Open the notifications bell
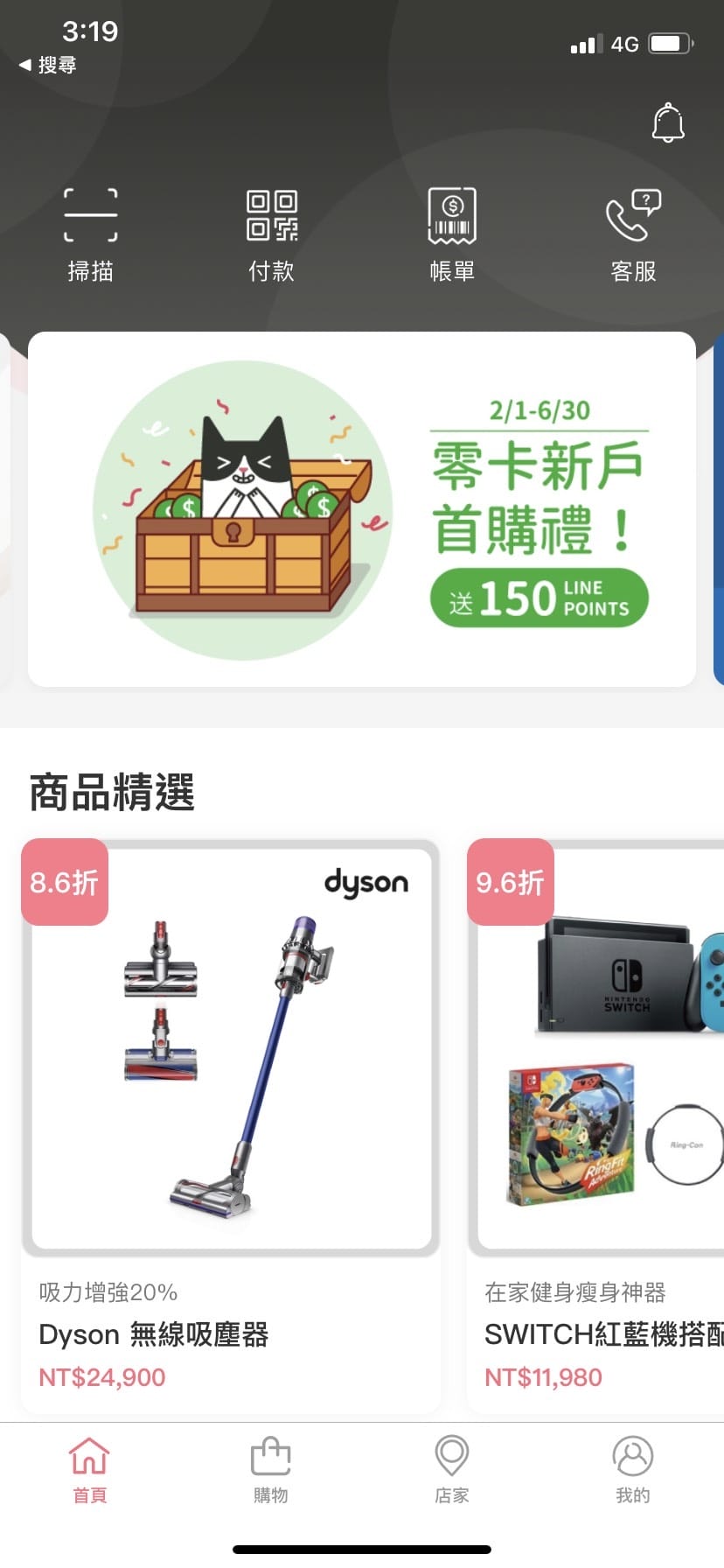This screenshot has width=724, height=1568. pos(668,123)
